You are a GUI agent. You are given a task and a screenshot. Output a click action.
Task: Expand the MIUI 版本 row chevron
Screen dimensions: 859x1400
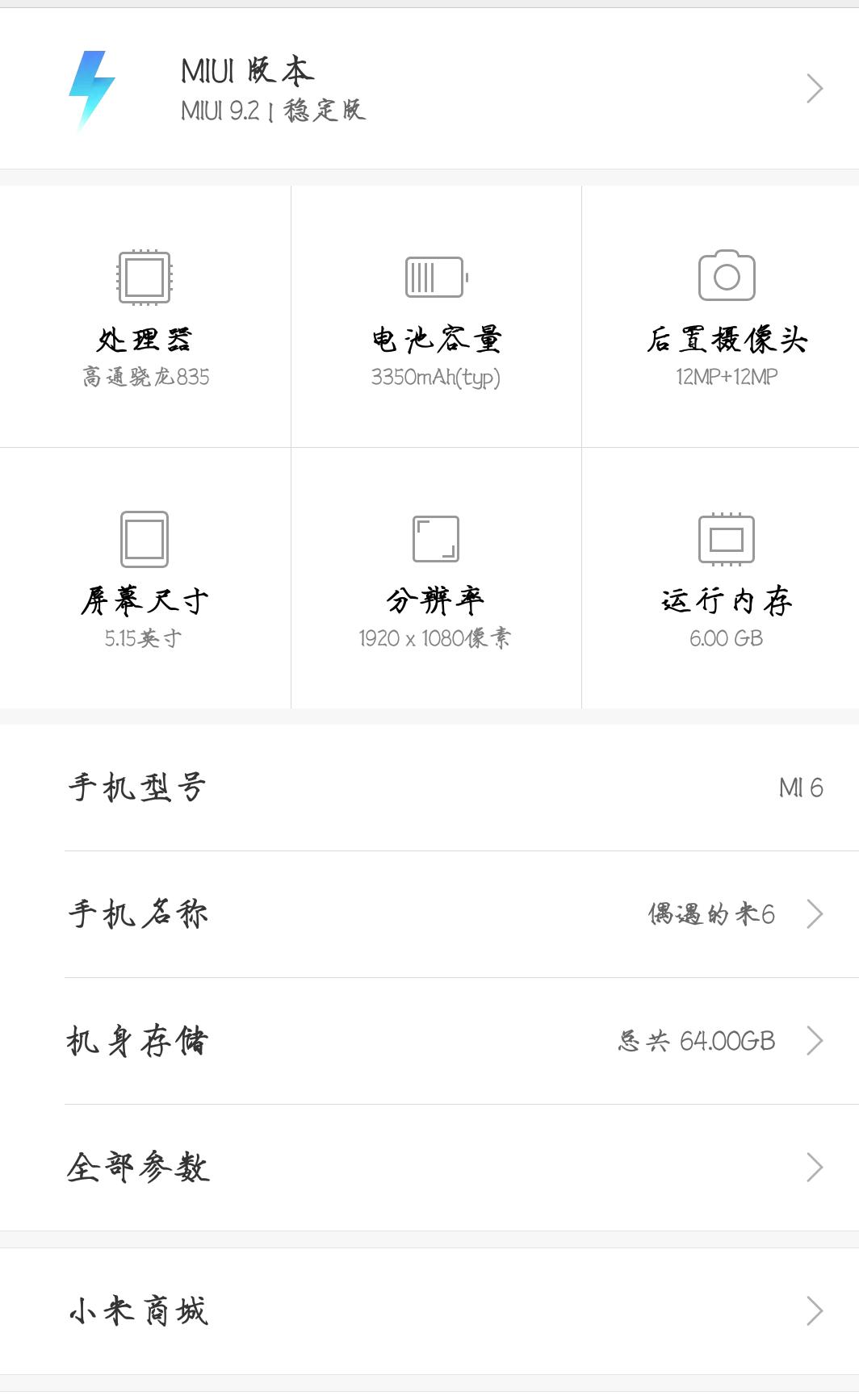814,89
